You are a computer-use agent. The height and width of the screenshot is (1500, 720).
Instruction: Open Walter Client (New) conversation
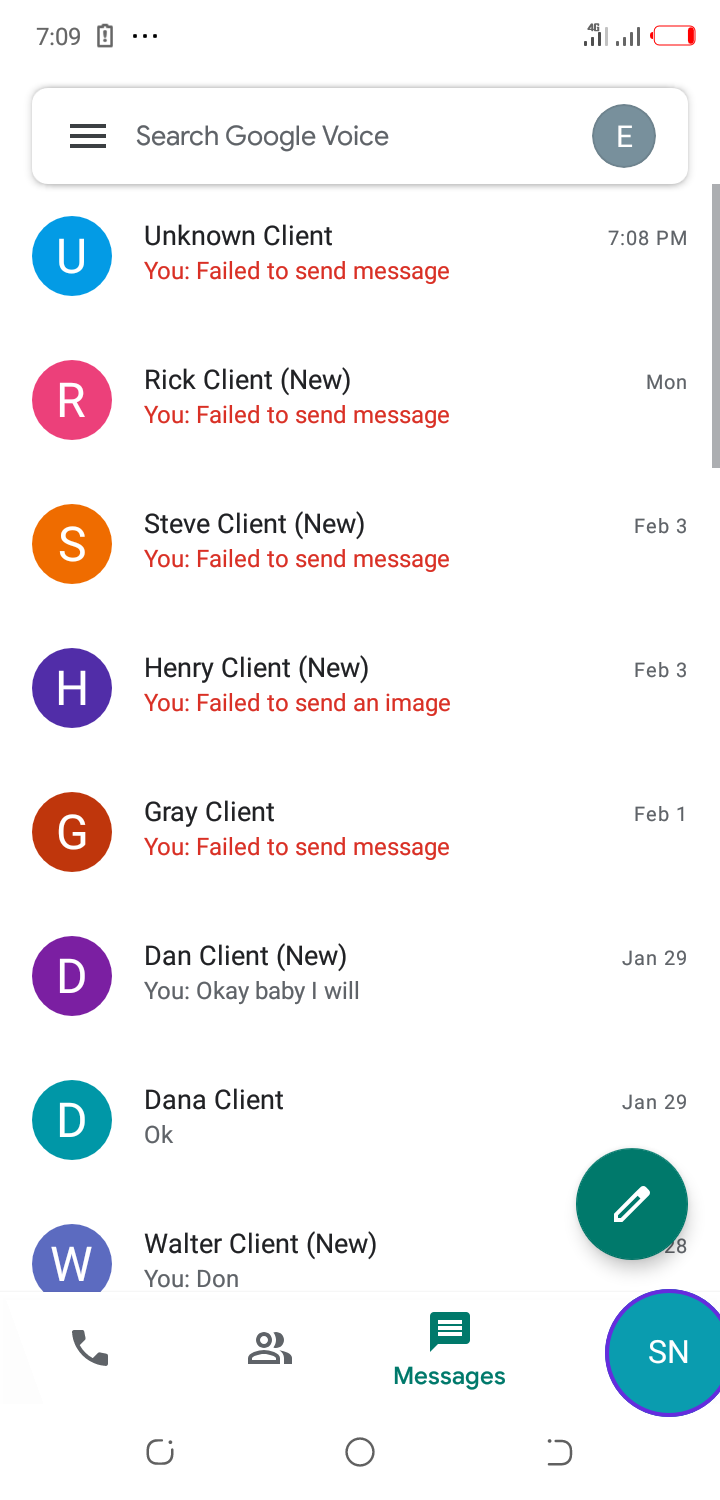[300, 1258]
